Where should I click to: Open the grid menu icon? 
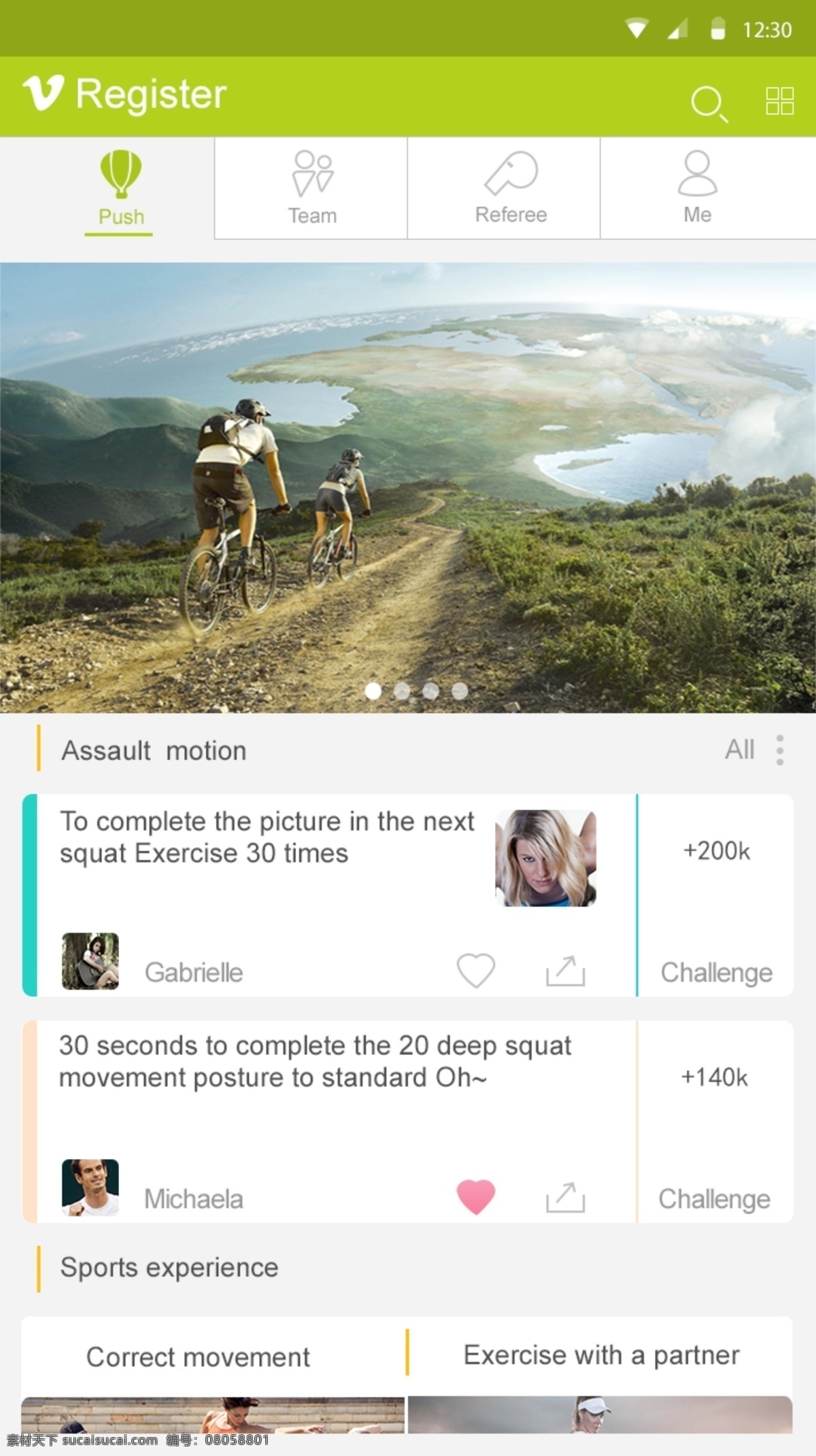click(x=779, y=101)
